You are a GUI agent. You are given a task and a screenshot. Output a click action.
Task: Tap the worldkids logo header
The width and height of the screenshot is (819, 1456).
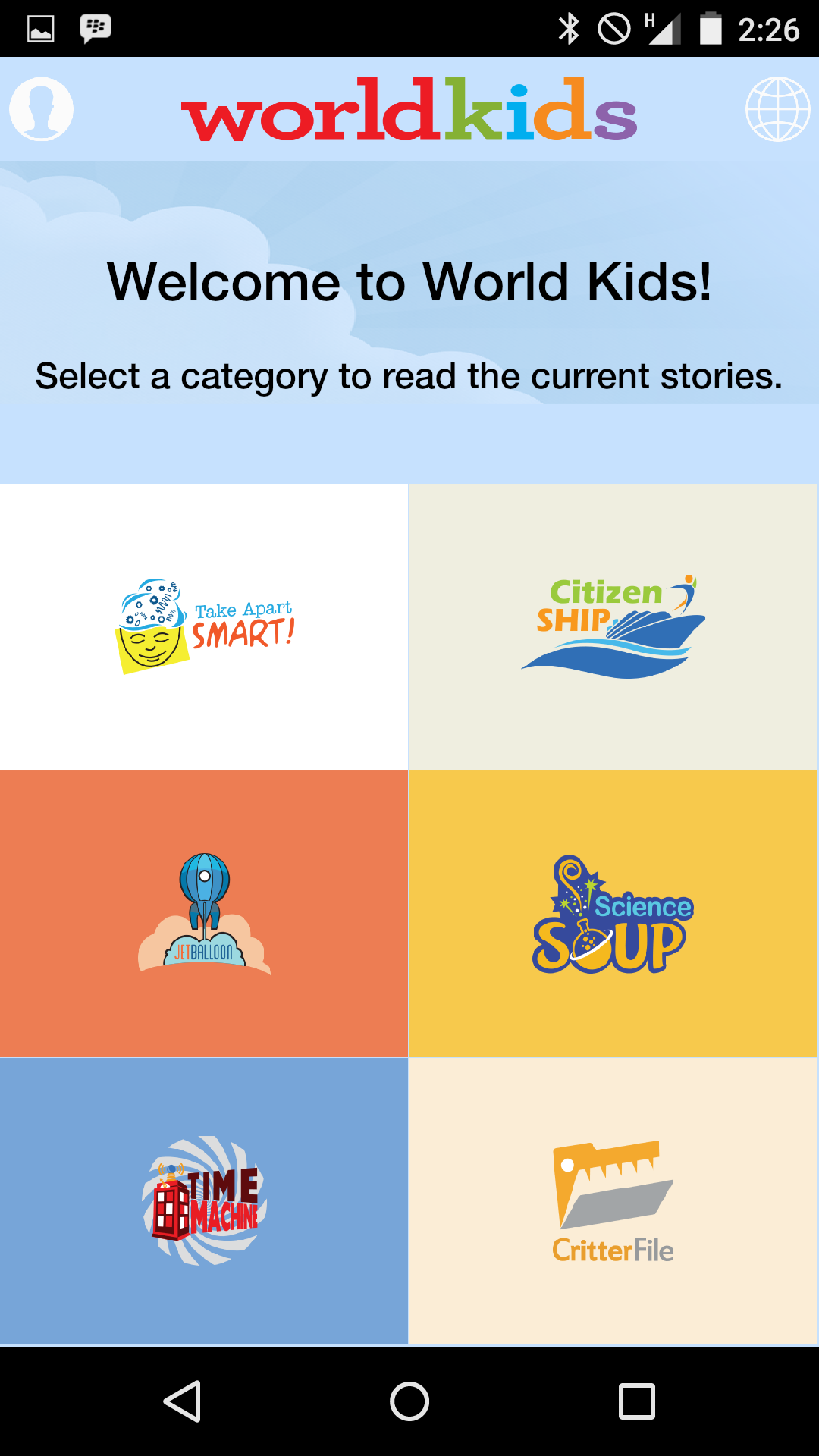(409, 110)
